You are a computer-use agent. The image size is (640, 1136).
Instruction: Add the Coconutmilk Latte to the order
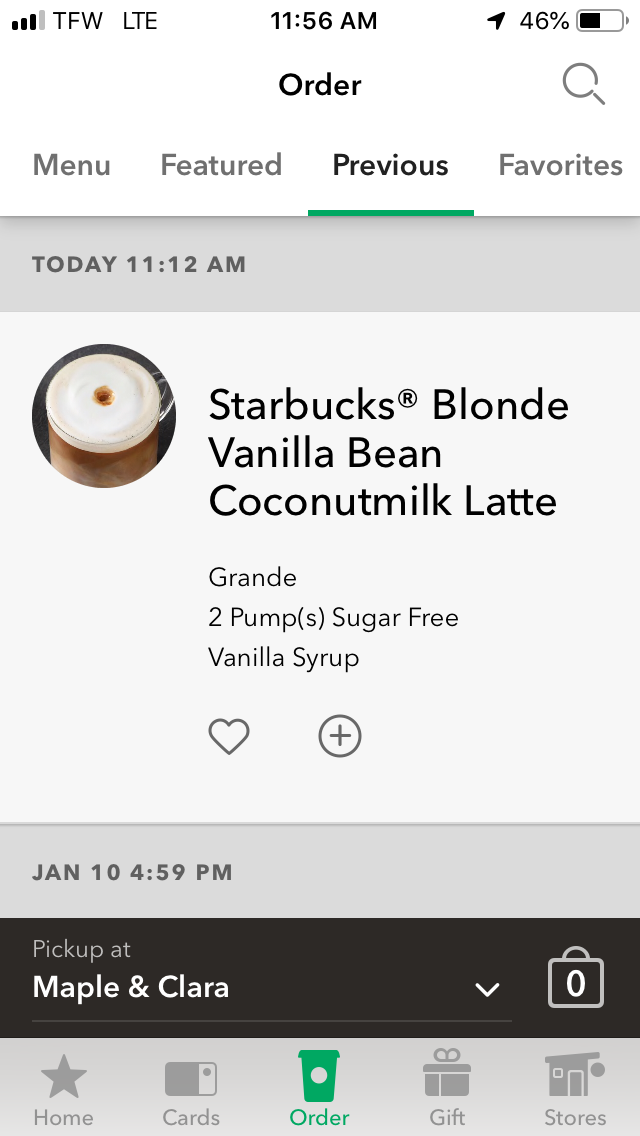tap(339, 737)
